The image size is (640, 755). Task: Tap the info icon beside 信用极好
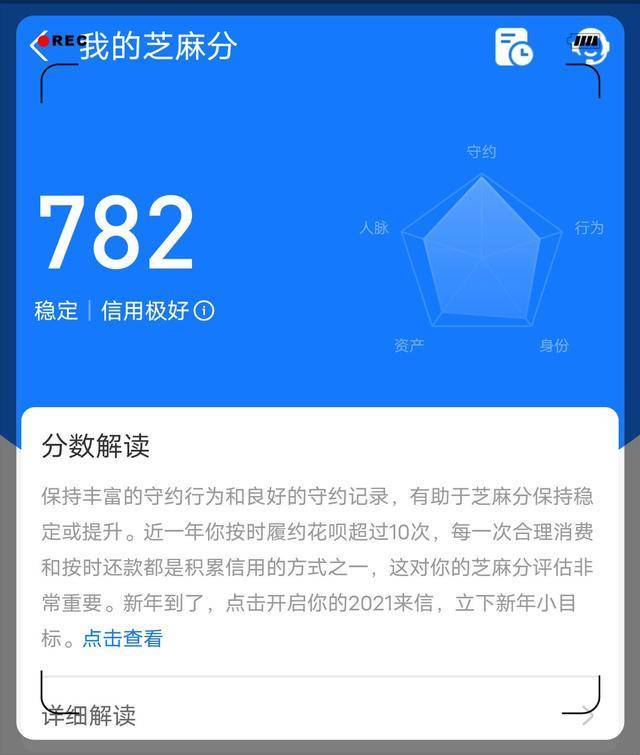[204, 311]
